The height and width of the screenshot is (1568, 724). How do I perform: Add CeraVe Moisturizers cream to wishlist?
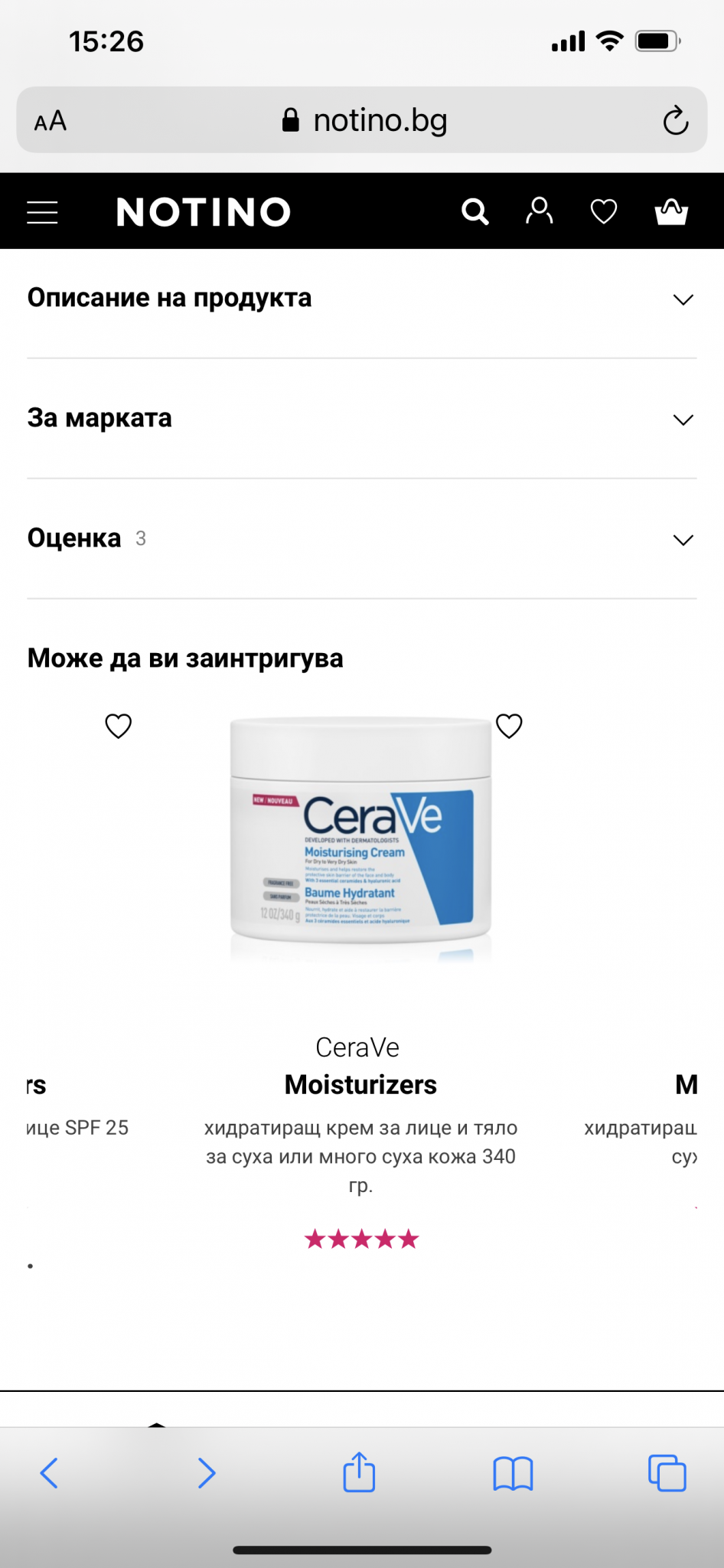509,725
